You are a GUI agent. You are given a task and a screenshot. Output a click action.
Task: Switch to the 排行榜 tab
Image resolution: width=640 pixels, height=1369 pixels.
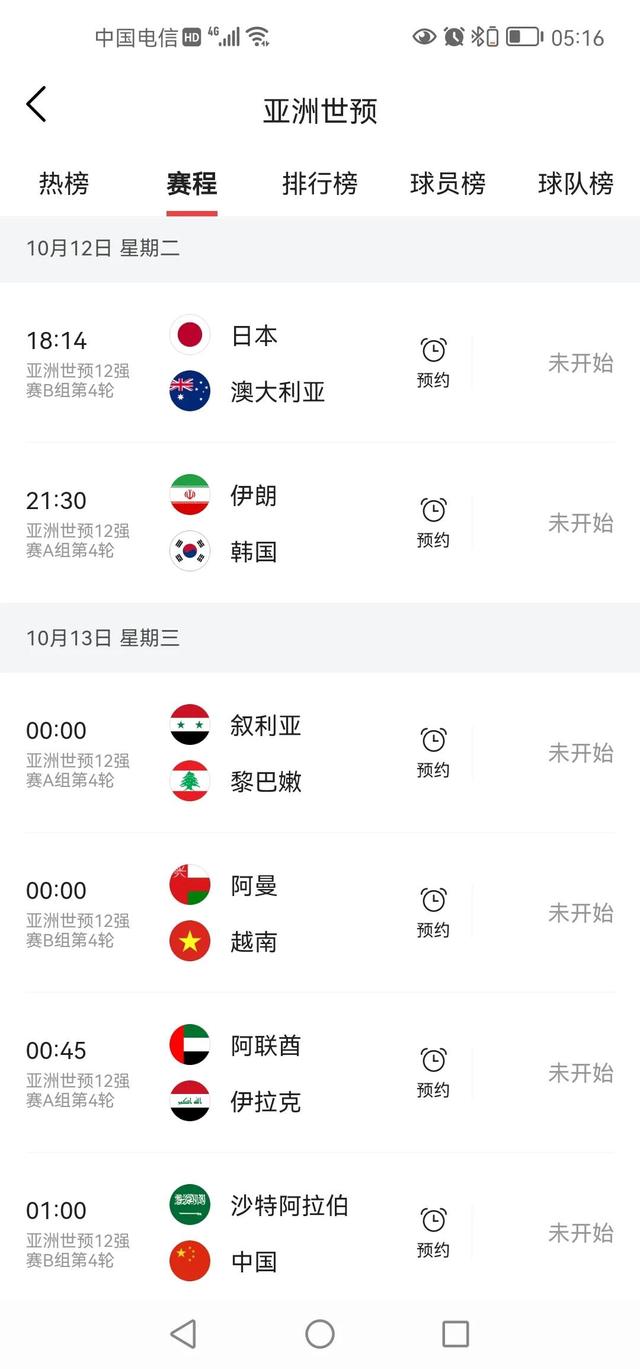pos(320,184)
